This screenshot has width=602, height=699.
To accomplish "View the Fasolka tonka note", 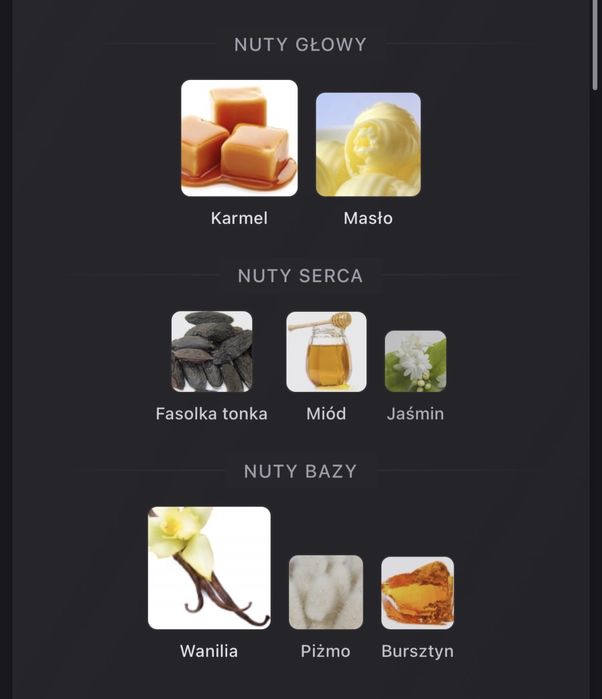I will tap(212, 352).
